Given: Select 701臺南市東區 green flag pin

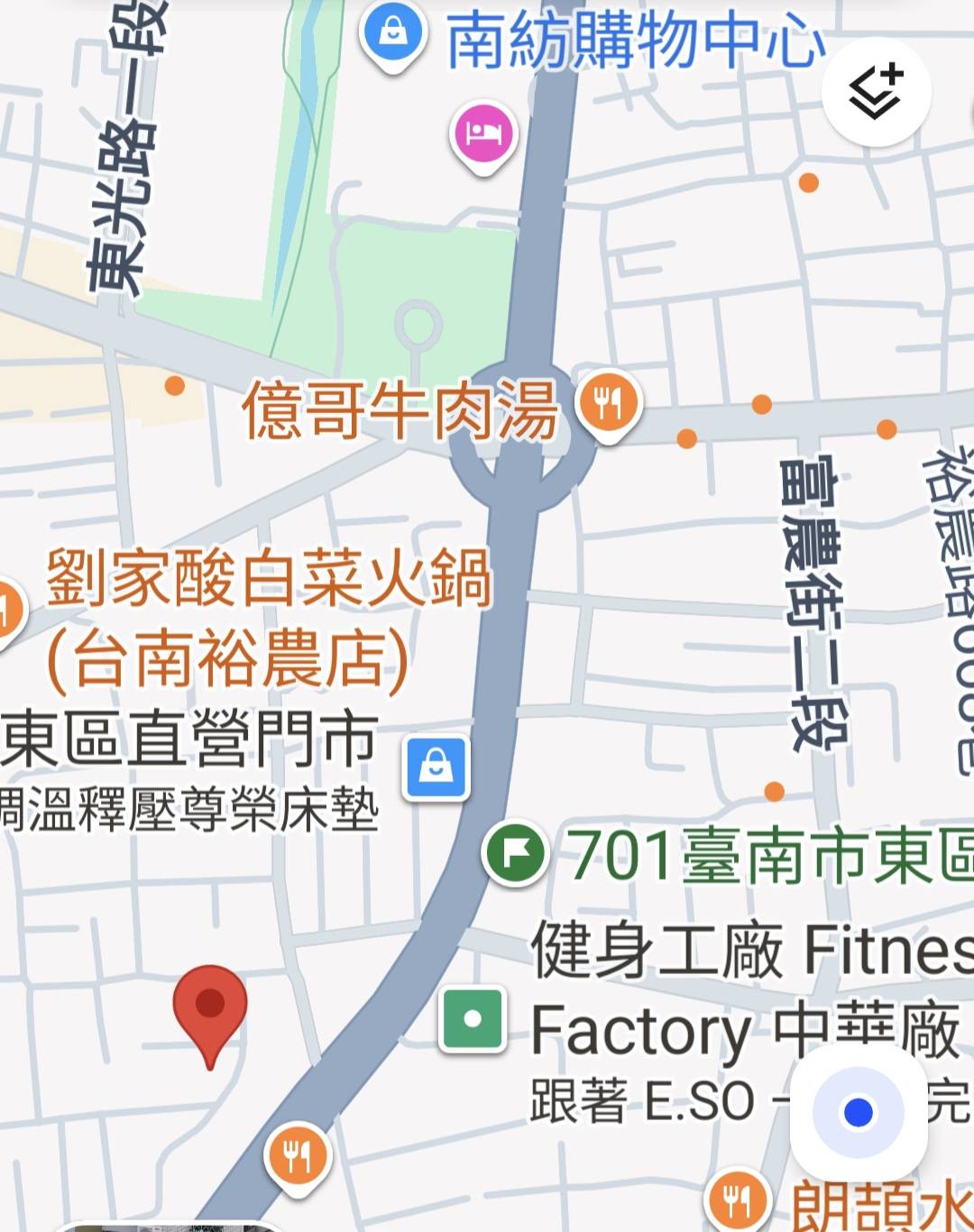Looking at the screenshot, I should pos(515,852).
